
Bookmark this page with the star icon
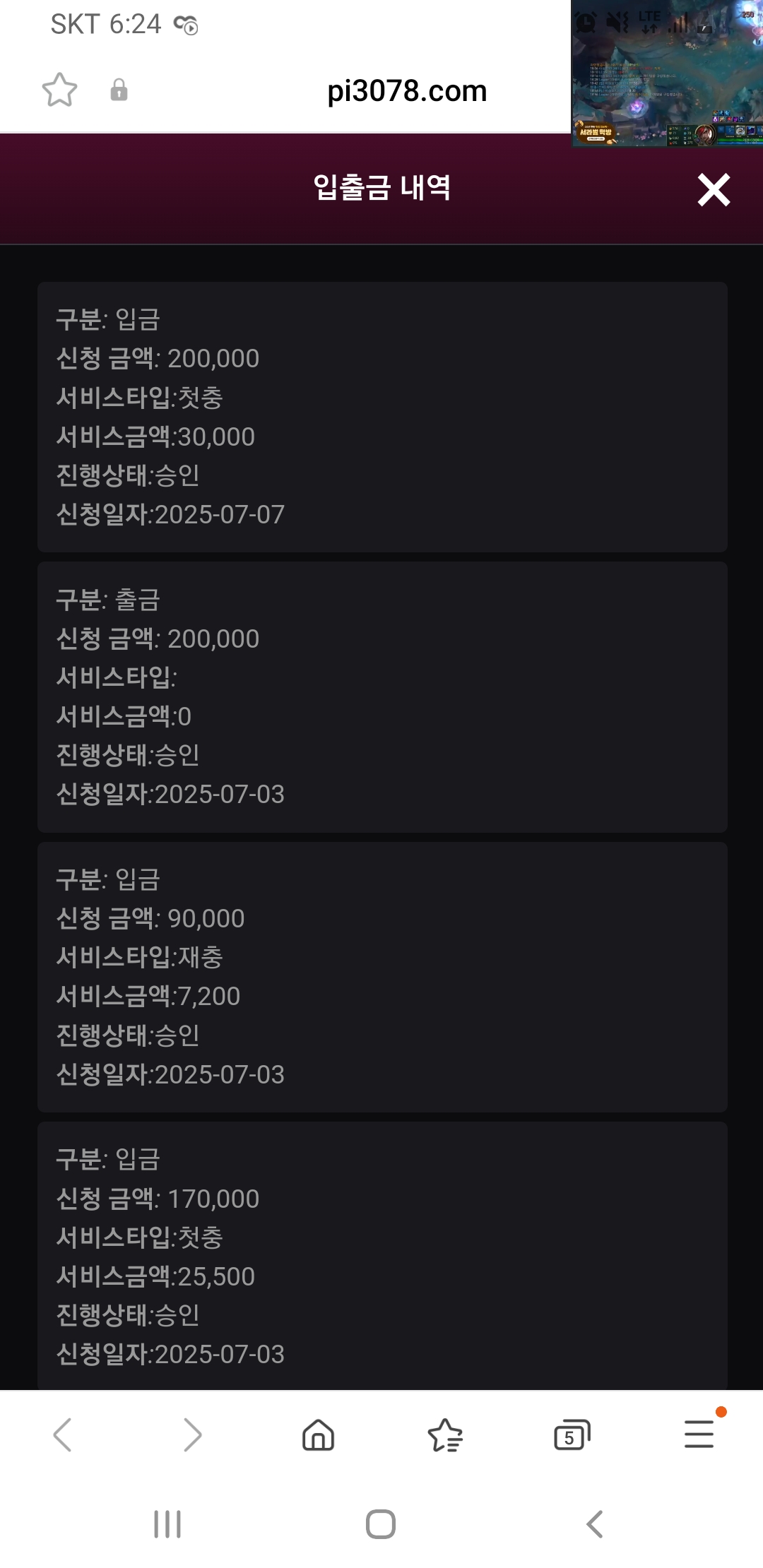coord(59,90)
